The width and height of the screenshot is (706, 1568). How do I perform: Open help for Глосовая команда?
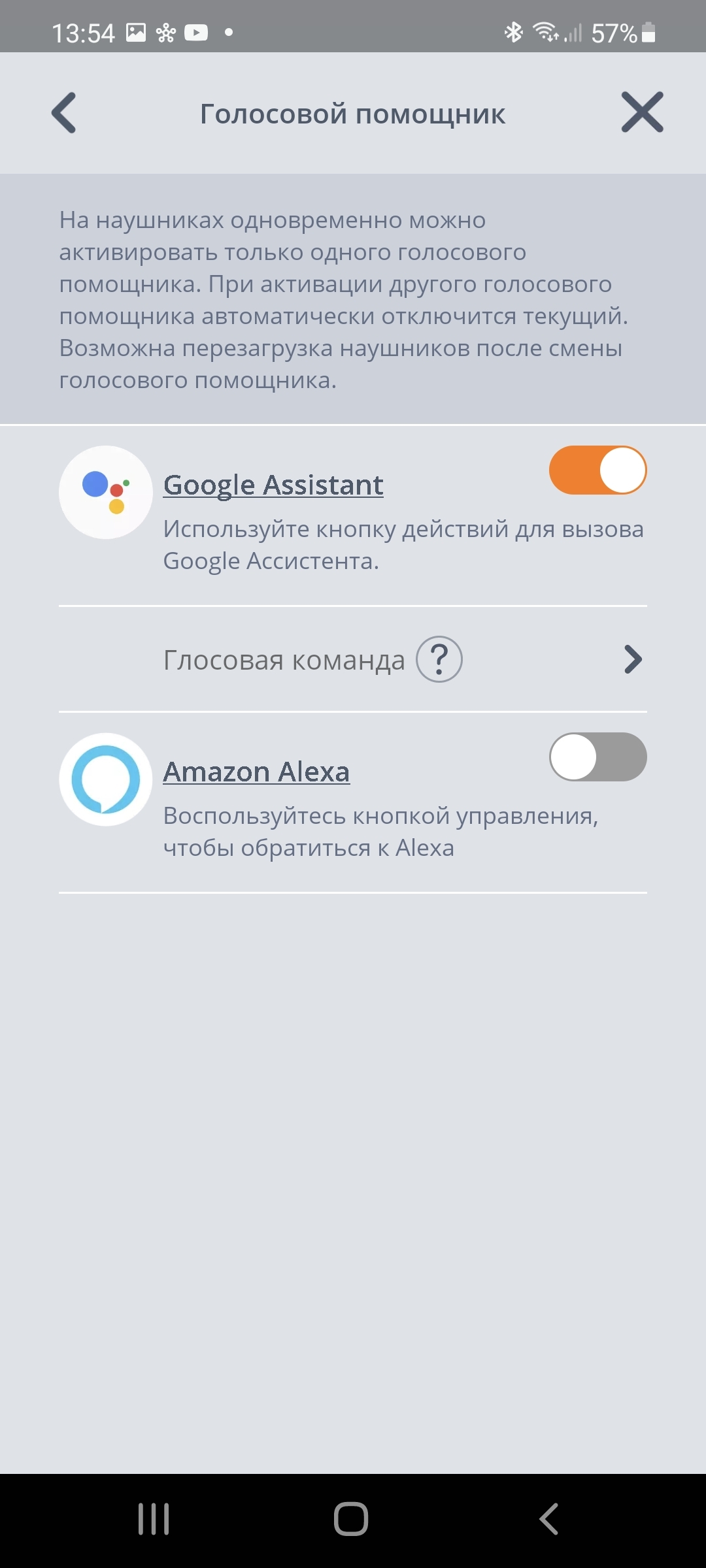click(x=439, y=659)
